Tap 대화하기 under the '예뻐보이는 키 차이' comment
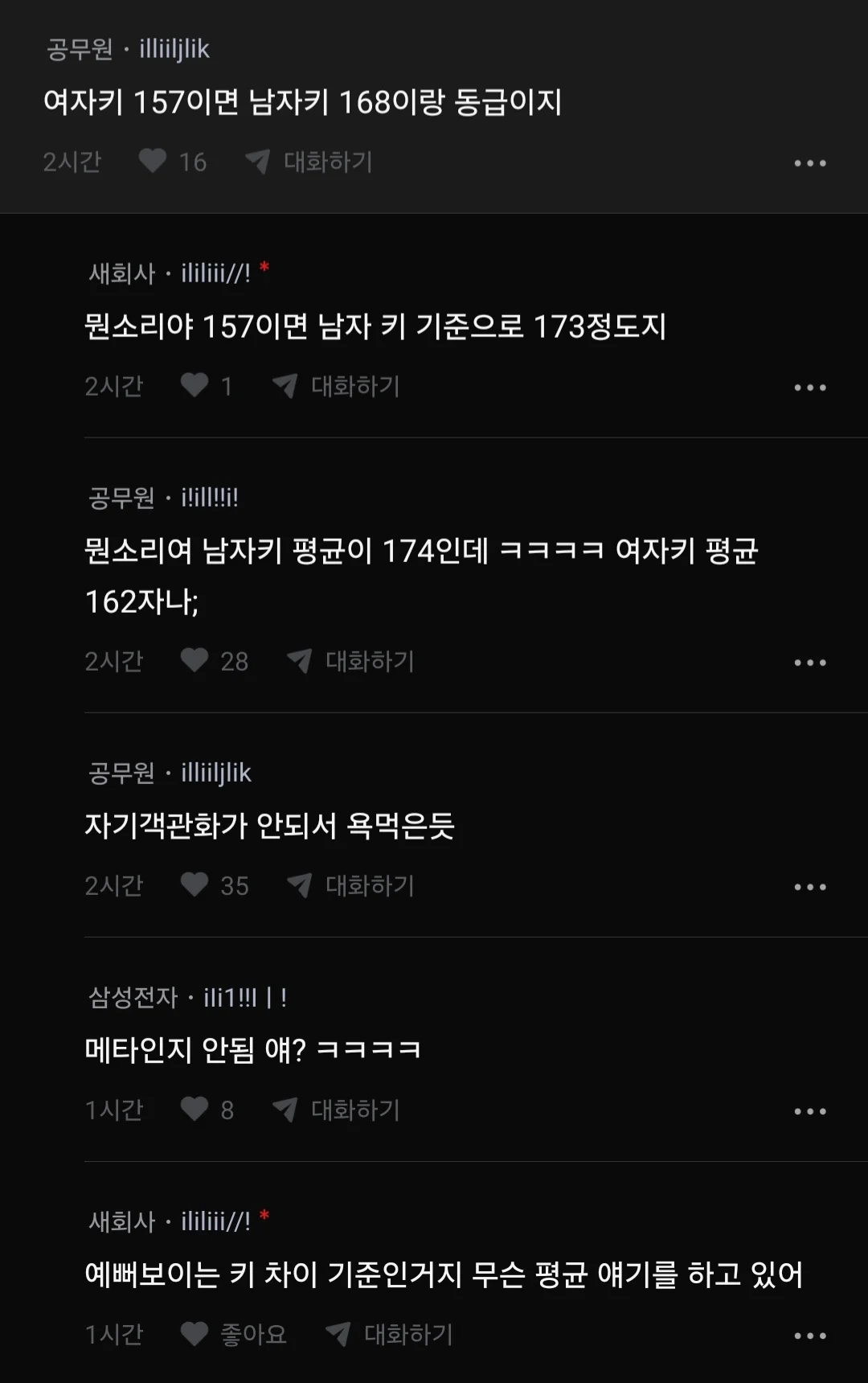868x1383 pixels. [390, 1334]
